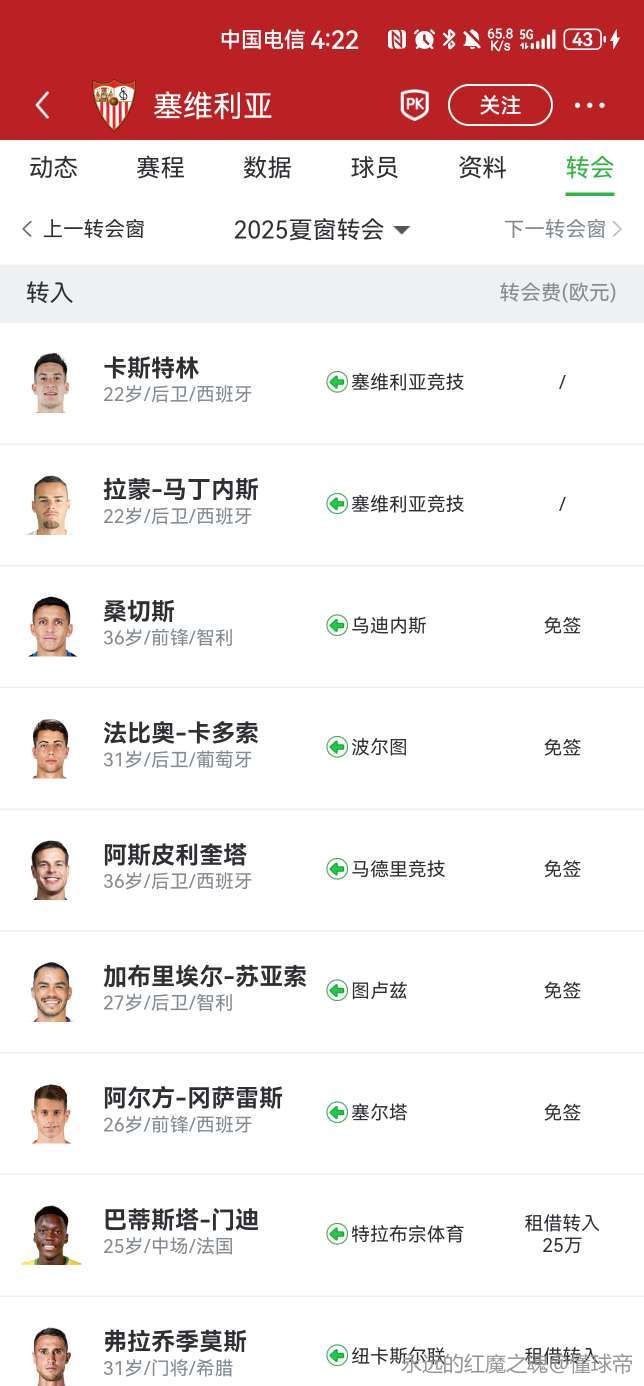Follow 塞维利亚 with the 关注 button

pos(500,105)
